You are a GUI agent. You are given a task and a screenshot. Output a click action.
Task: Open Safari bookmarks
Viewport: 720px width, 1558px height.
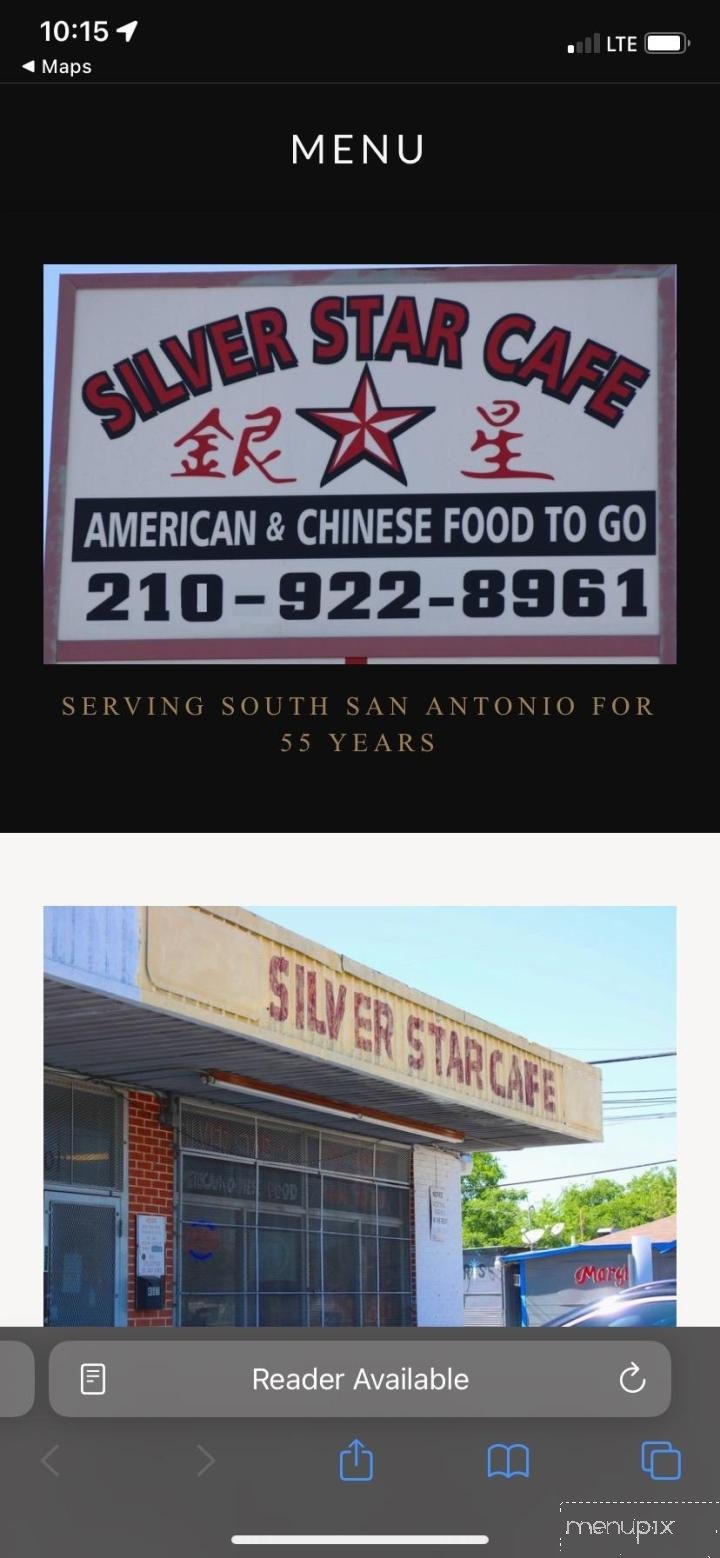[508, 1462]
